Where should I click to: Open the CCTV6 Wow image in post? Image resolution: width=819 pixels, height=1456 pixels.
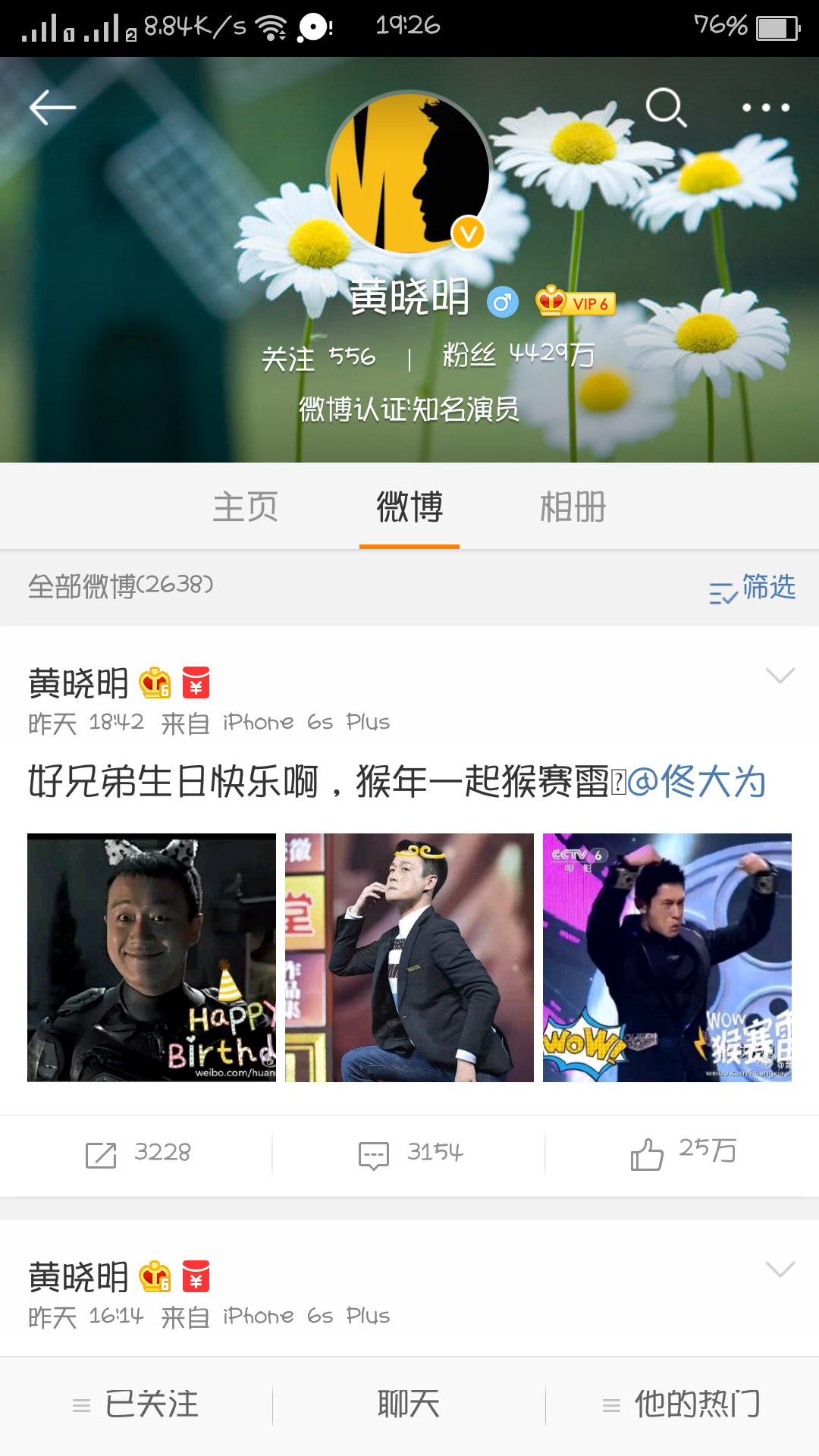point(667,958)
